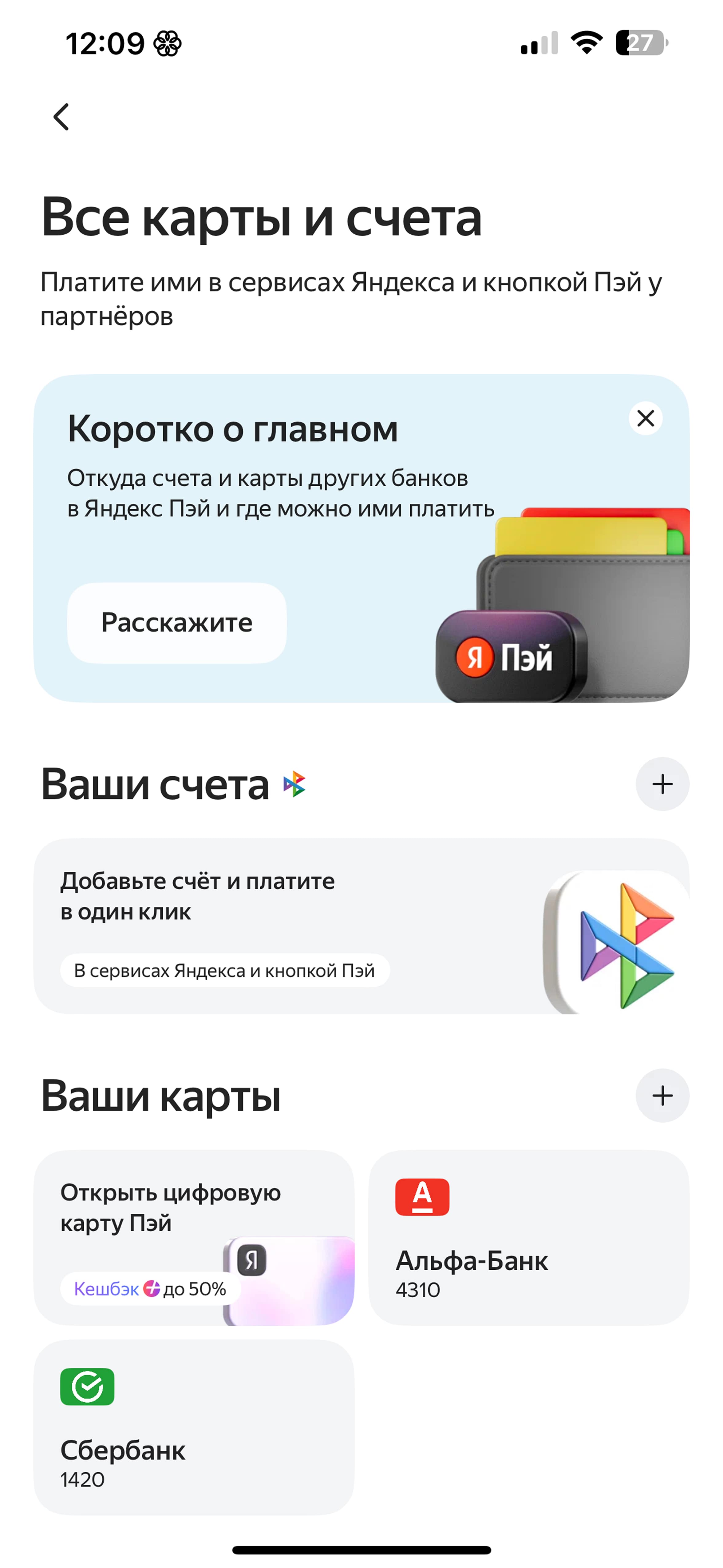Open the "Открыть цифровую карту Пэй" offer
This screenshot has width=723, height=1568.
tap(194, 1237)
